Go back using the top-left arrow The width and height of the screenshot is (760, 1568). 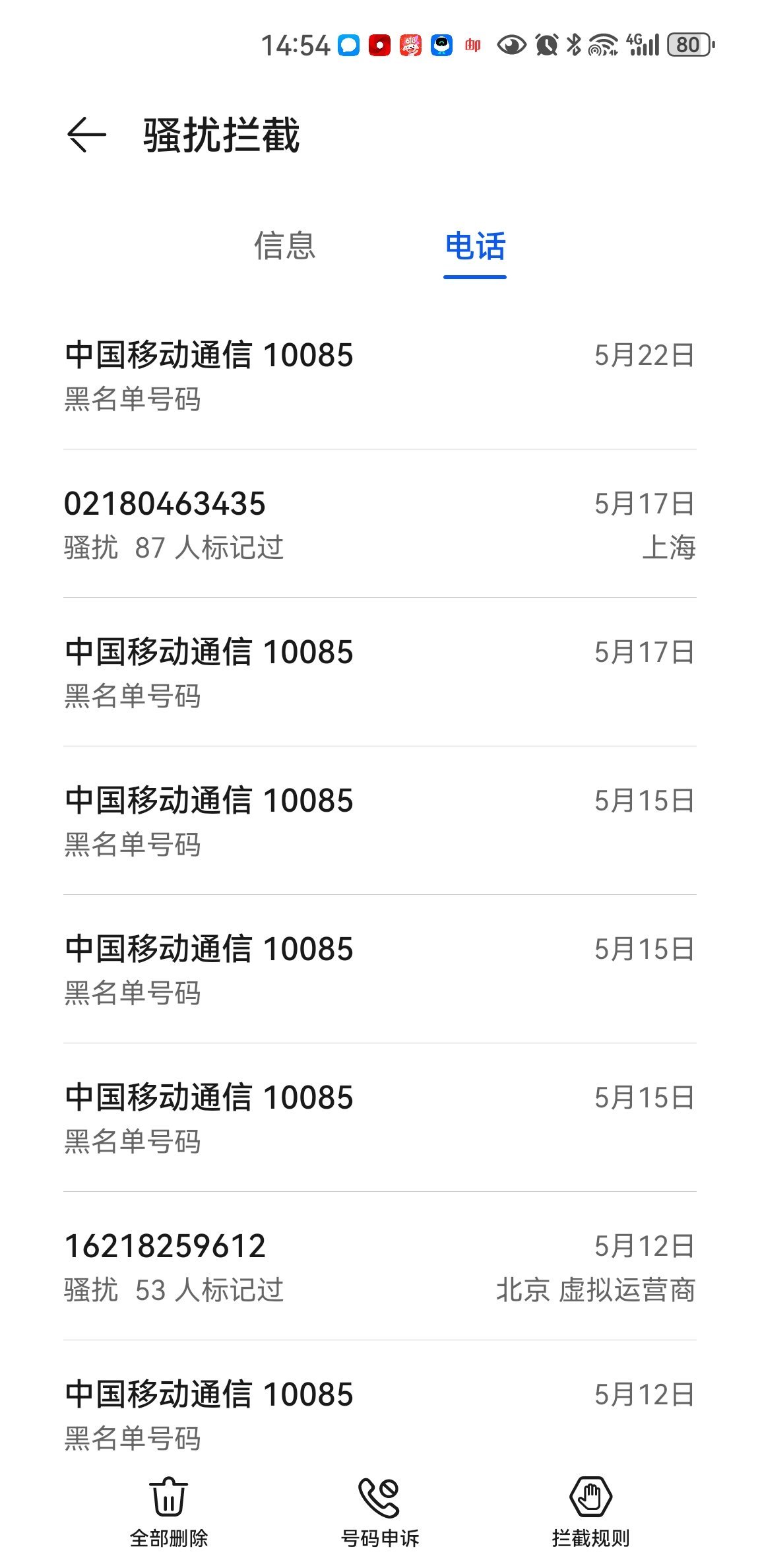coord(86,135)
